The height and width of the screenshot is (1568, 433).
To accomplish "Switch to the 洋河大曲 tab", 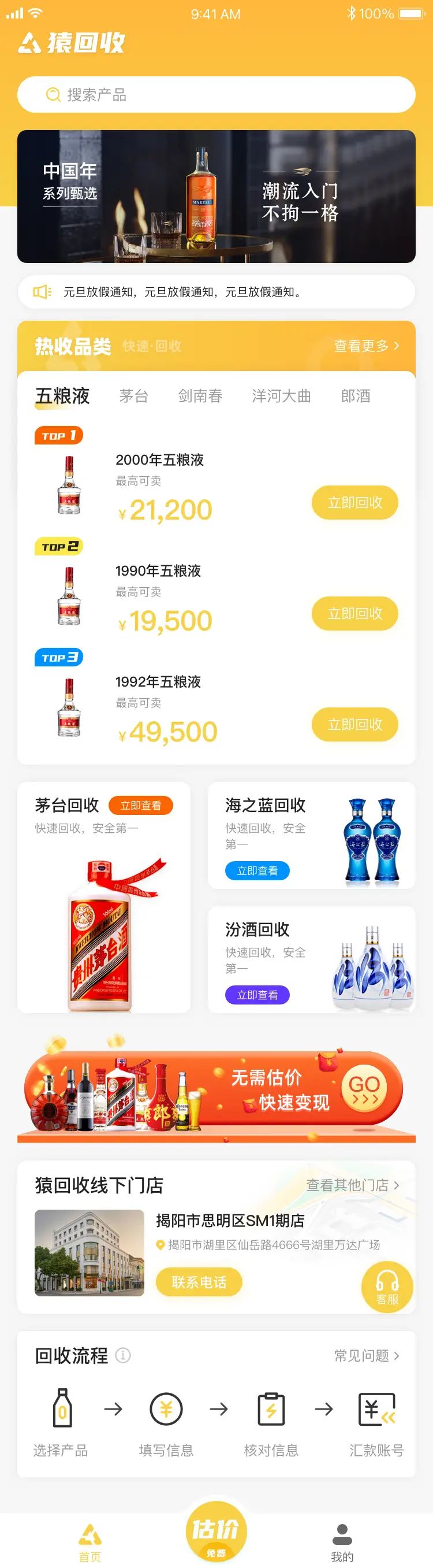I will click(x=281, y=396).
